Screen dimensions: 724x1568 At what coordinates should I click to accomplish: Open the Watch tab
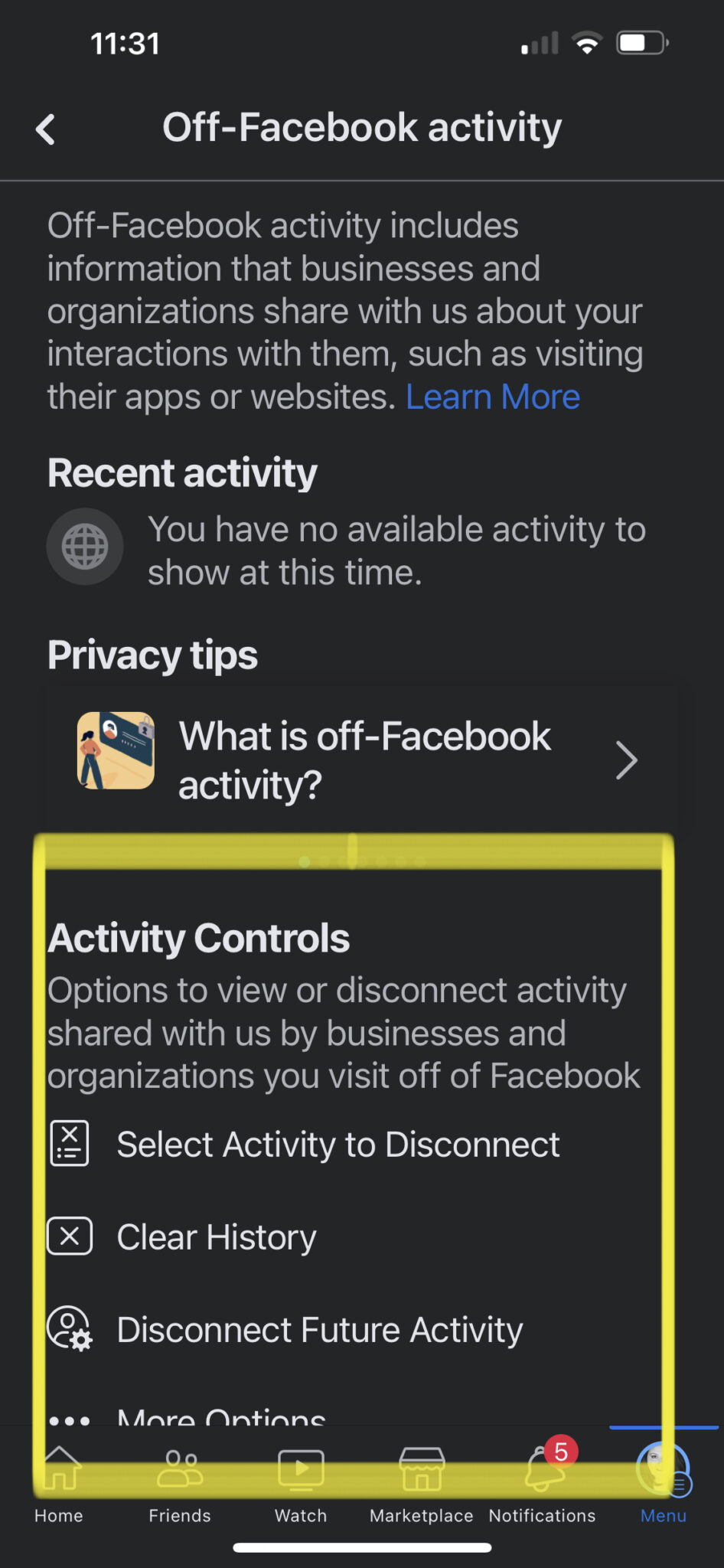tap(301, 1484)
